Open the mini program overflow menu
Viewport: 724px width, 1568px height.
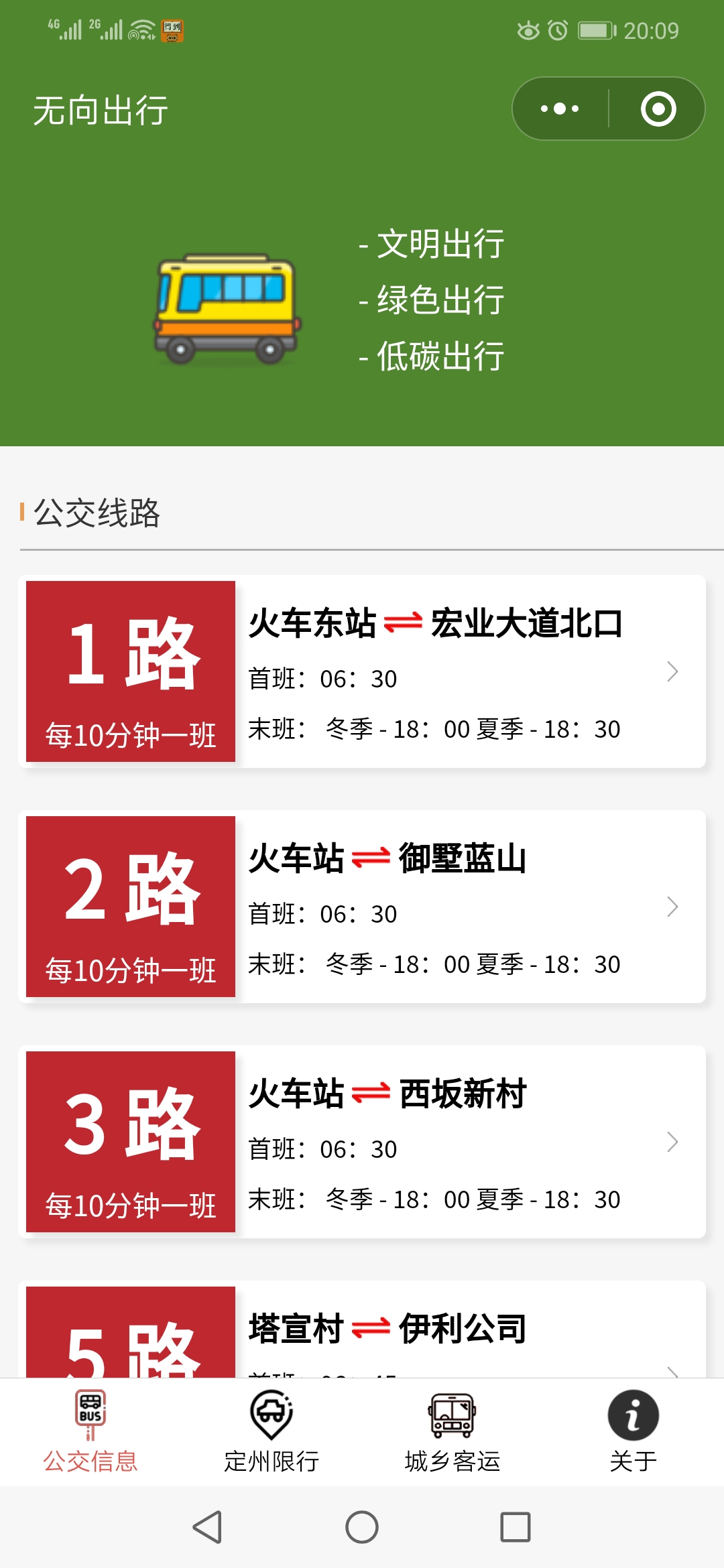click(560, 109)
